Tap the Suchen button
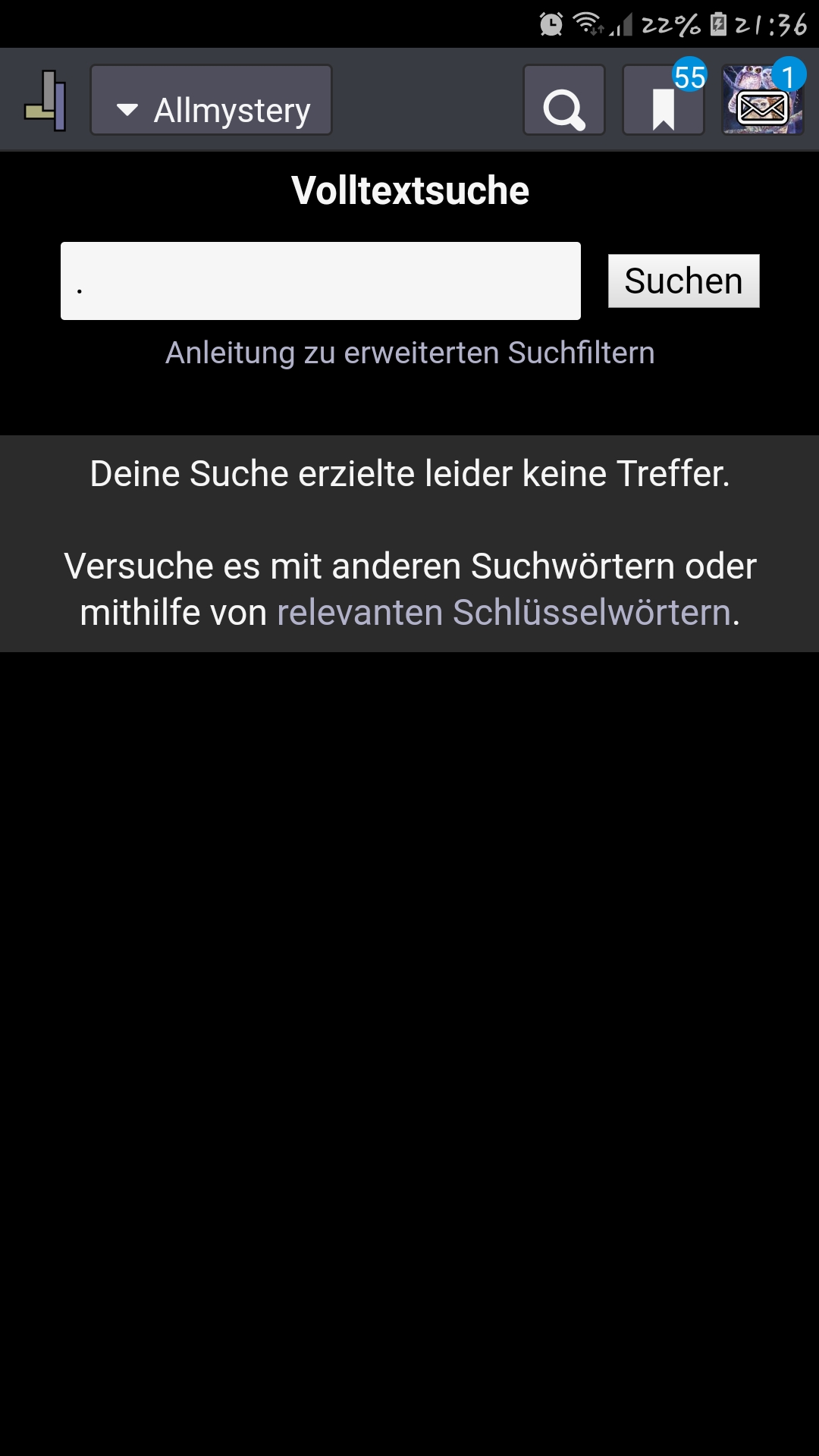Screen dimensions: 819x1456 coord(683,281)
